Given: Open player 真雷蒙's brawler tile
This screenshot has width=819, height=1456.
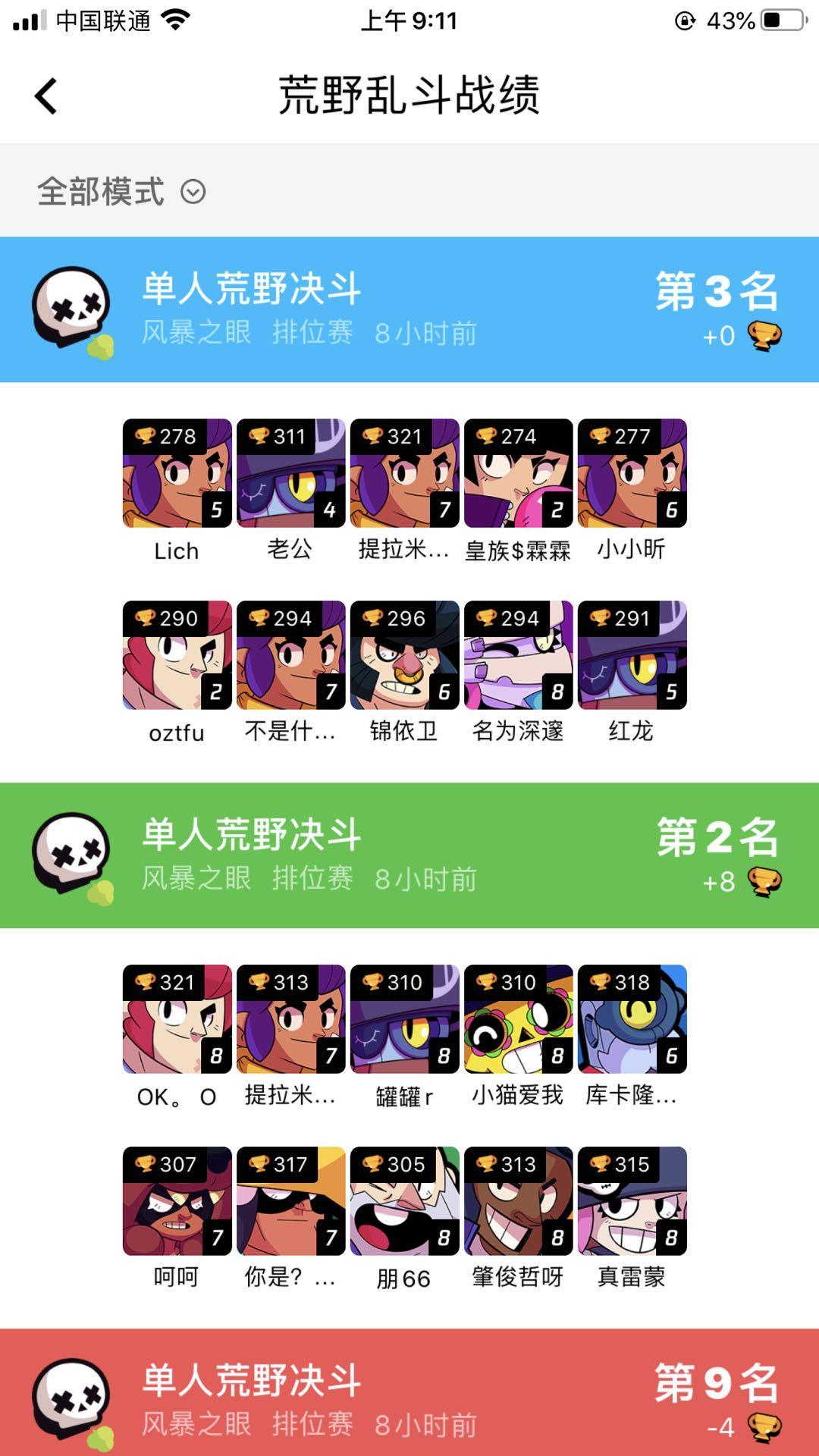Looking at the screenshot, I should coord(632,1201).
